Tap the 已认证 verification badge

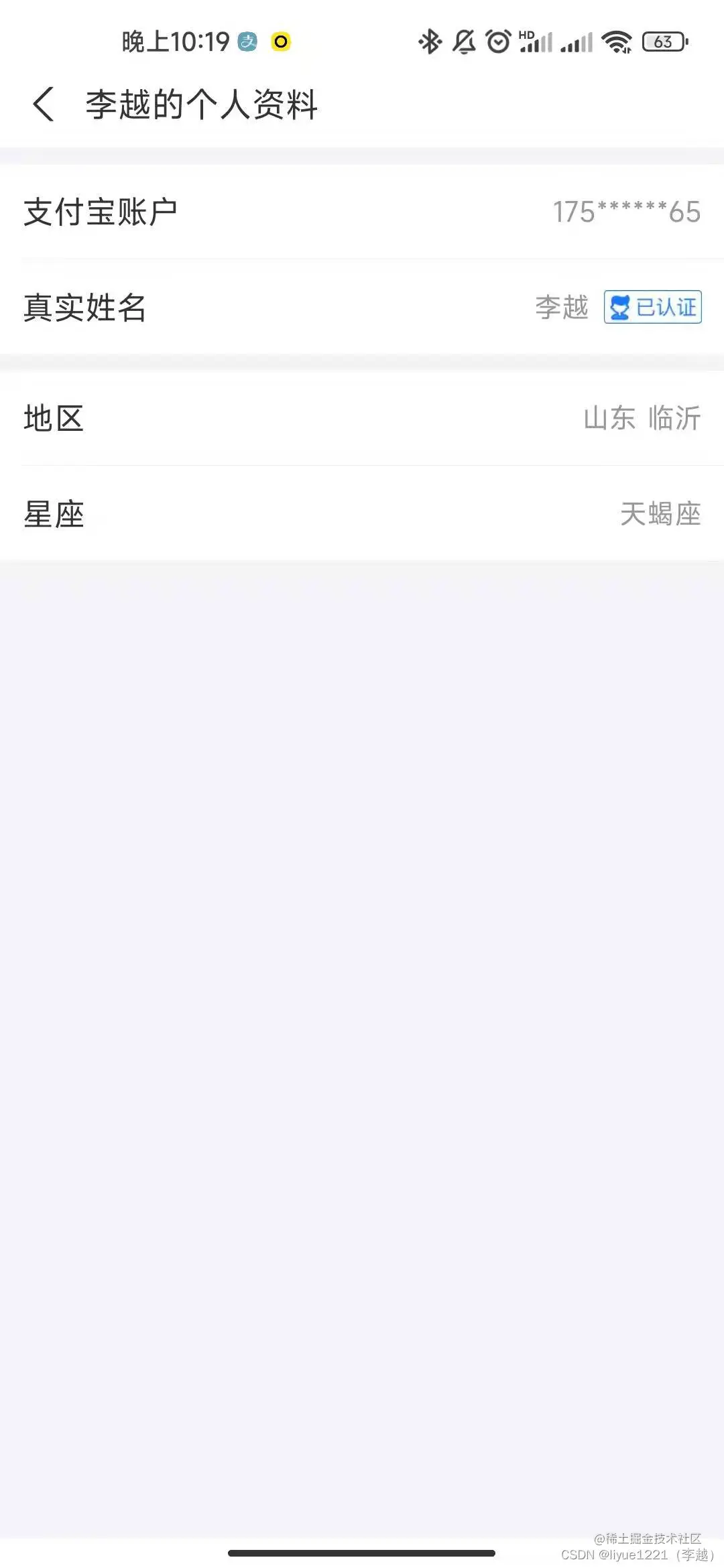(x=652, y=308)
